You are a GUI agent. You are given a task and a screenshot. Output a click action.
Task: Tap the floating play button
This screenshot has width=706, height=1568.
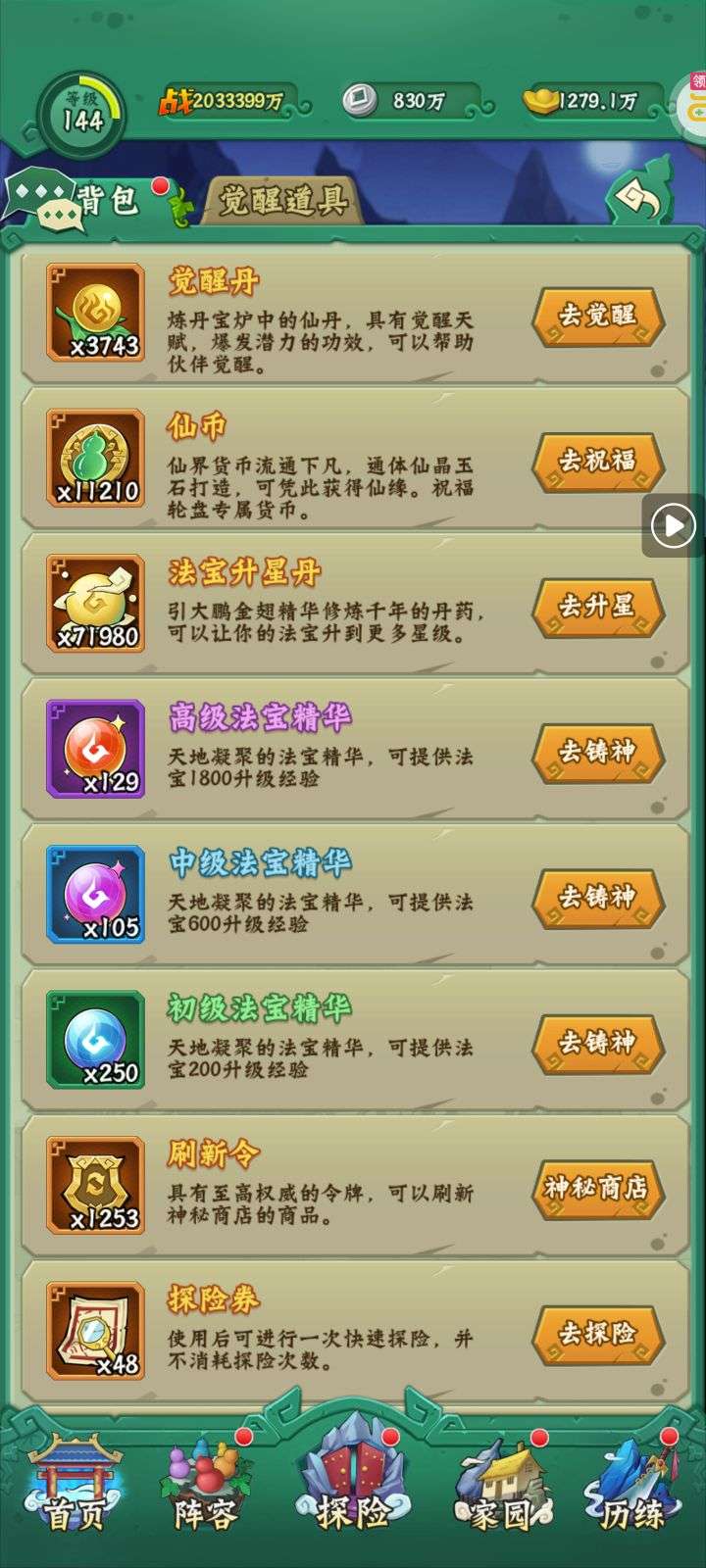tap(674, 526)
